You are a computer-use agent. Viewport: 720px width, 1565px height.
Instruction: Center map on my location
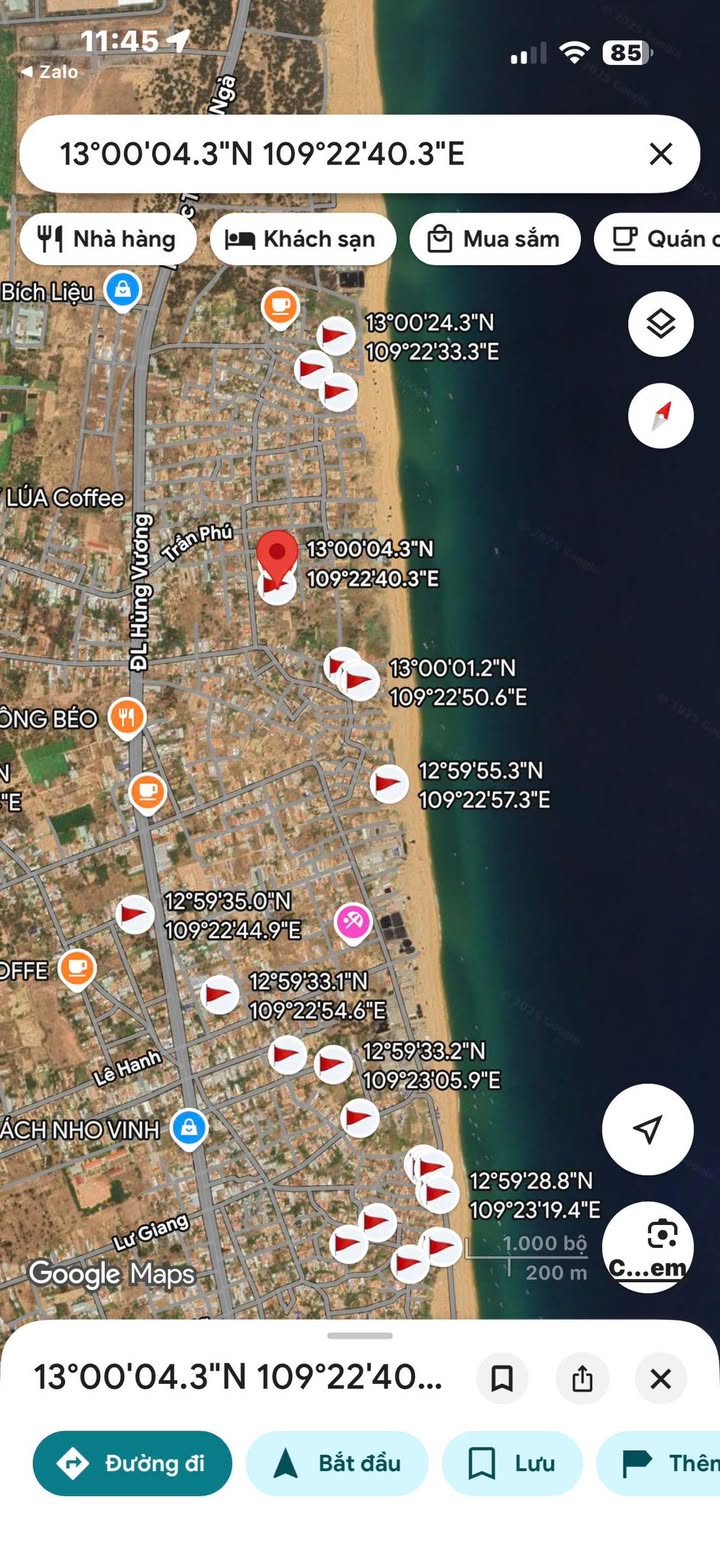coord(648,1129)
